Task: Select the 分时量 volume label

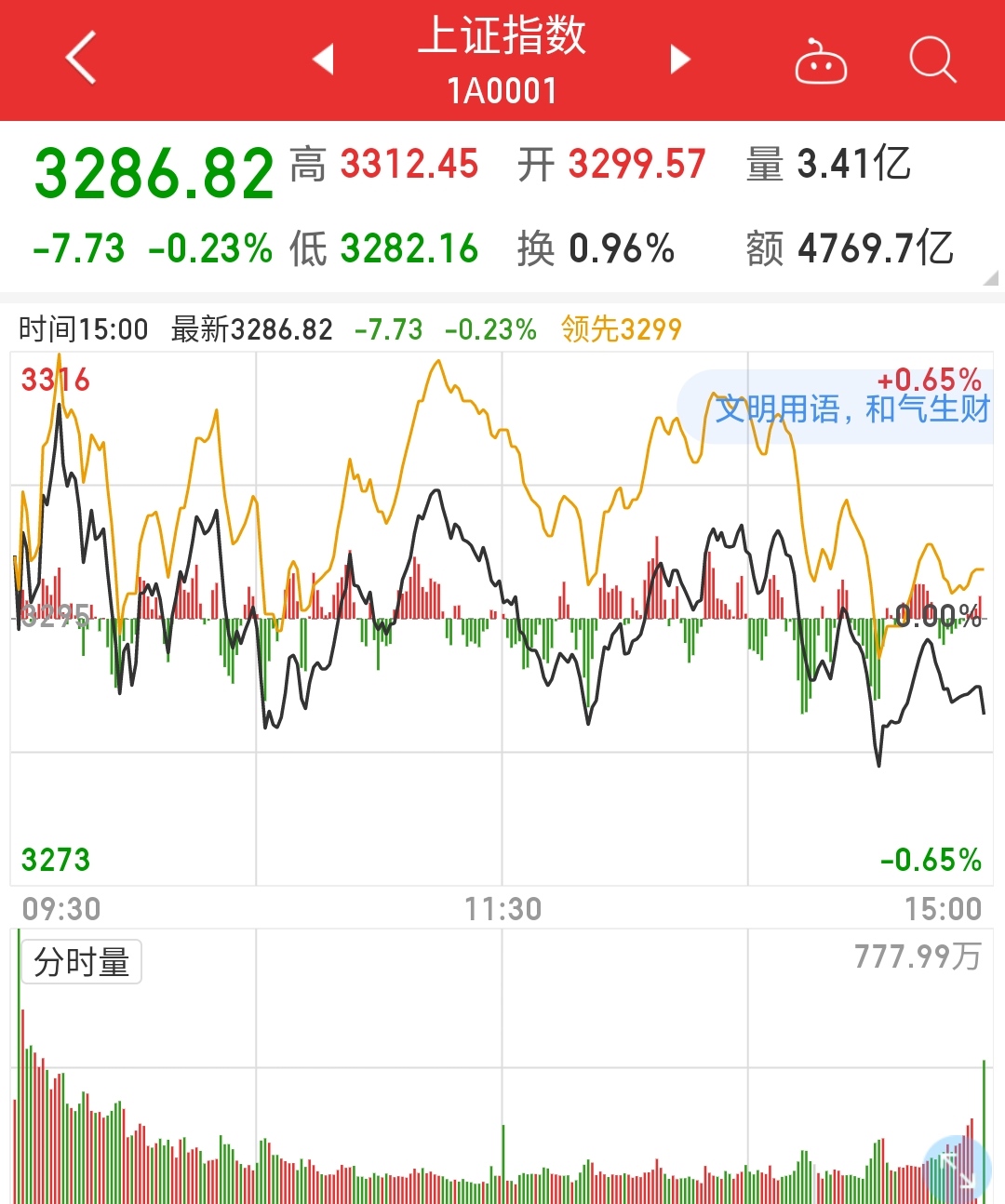Action: click(x=81, y=962)
